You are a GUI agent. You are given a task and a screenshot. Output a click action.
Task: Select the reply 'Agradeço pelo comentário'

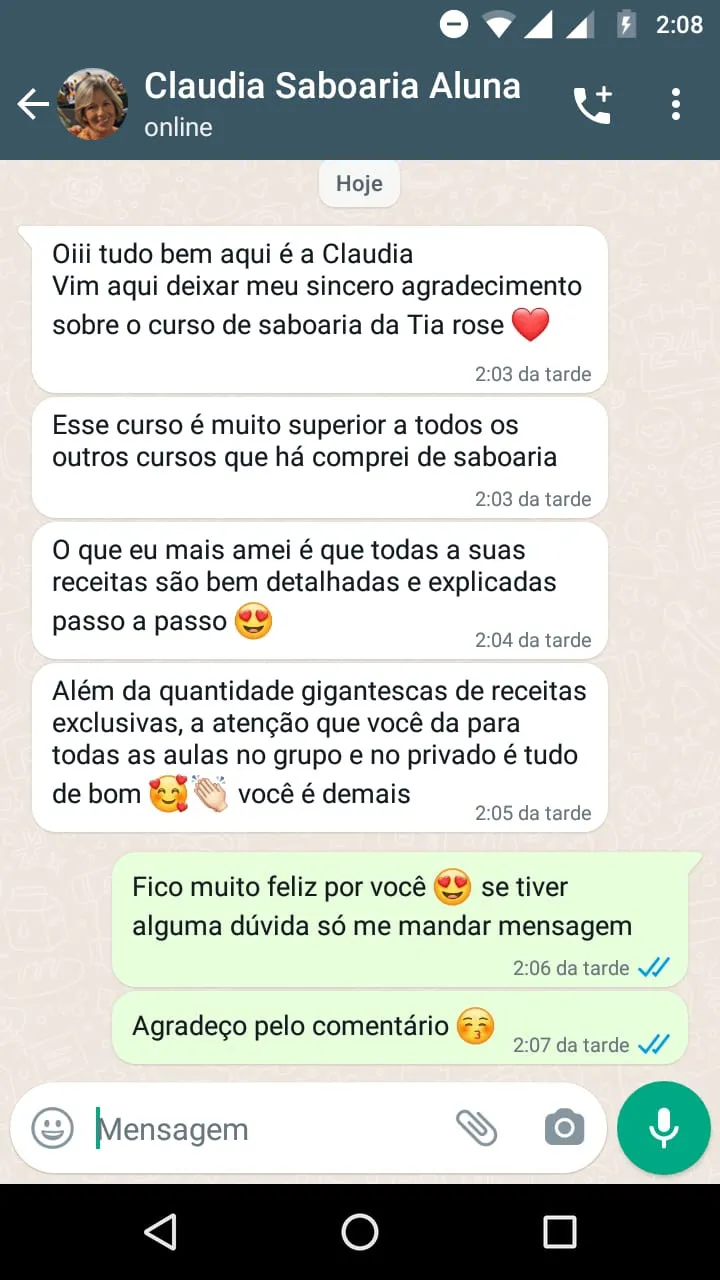[400, 1027]
